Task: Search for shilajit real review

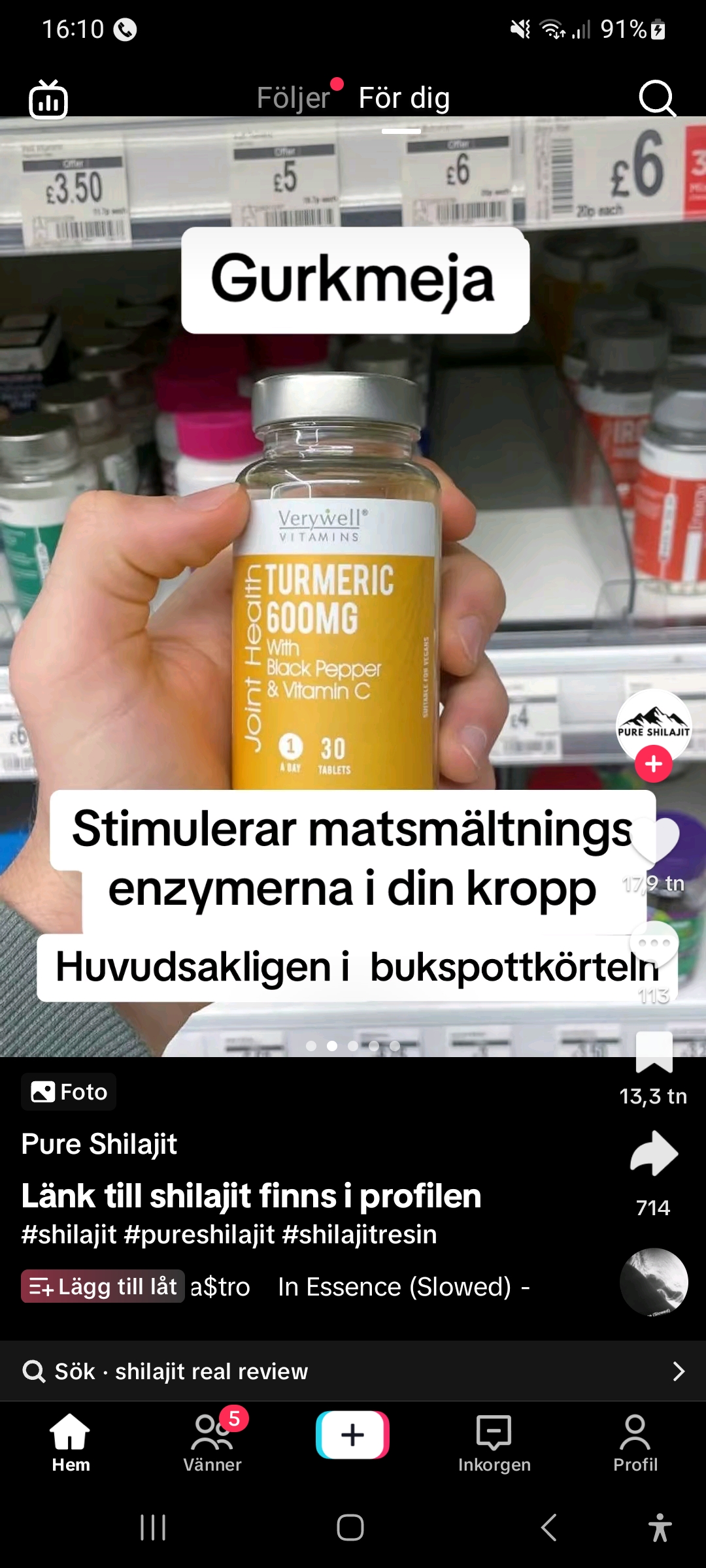Action: point(353,1371)
